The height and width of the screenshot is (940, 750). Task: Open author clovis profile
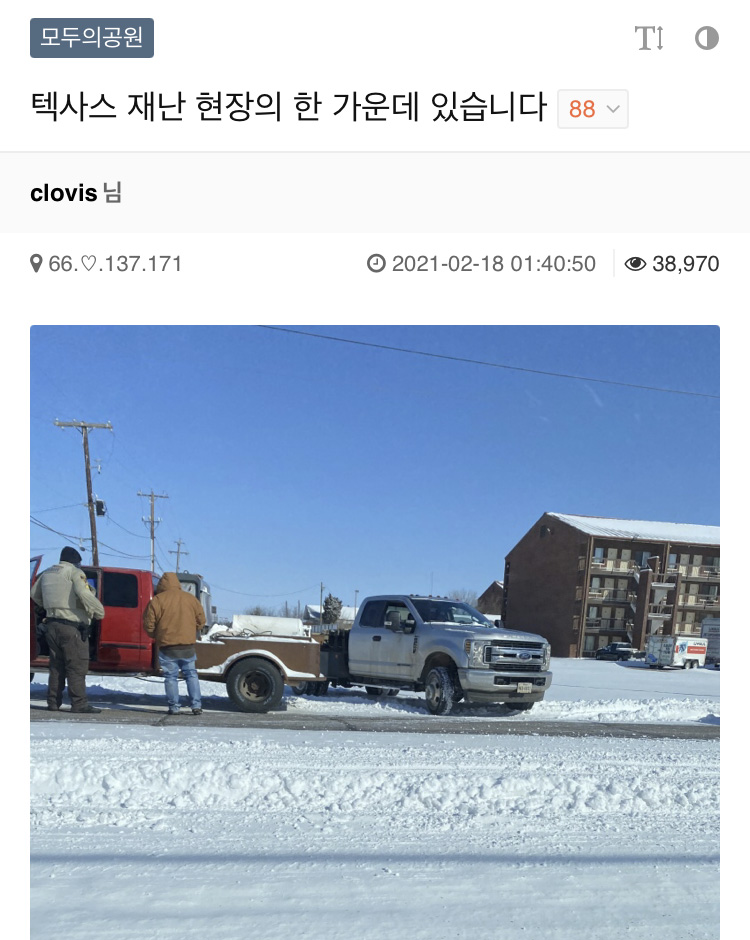tap(64, 193)
